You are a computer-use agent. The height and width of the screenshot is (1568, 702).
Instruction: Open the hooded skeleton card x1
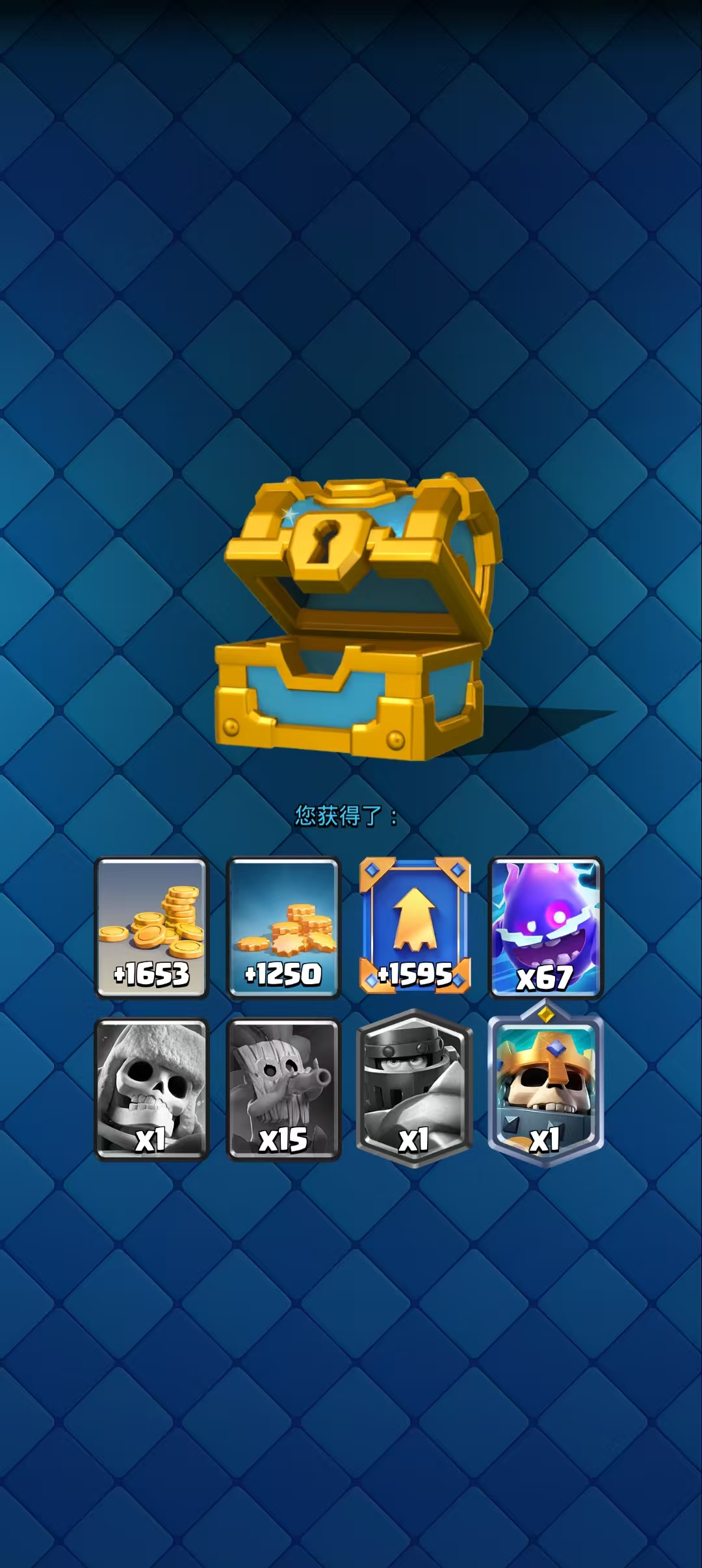[x=151, y=1089]
